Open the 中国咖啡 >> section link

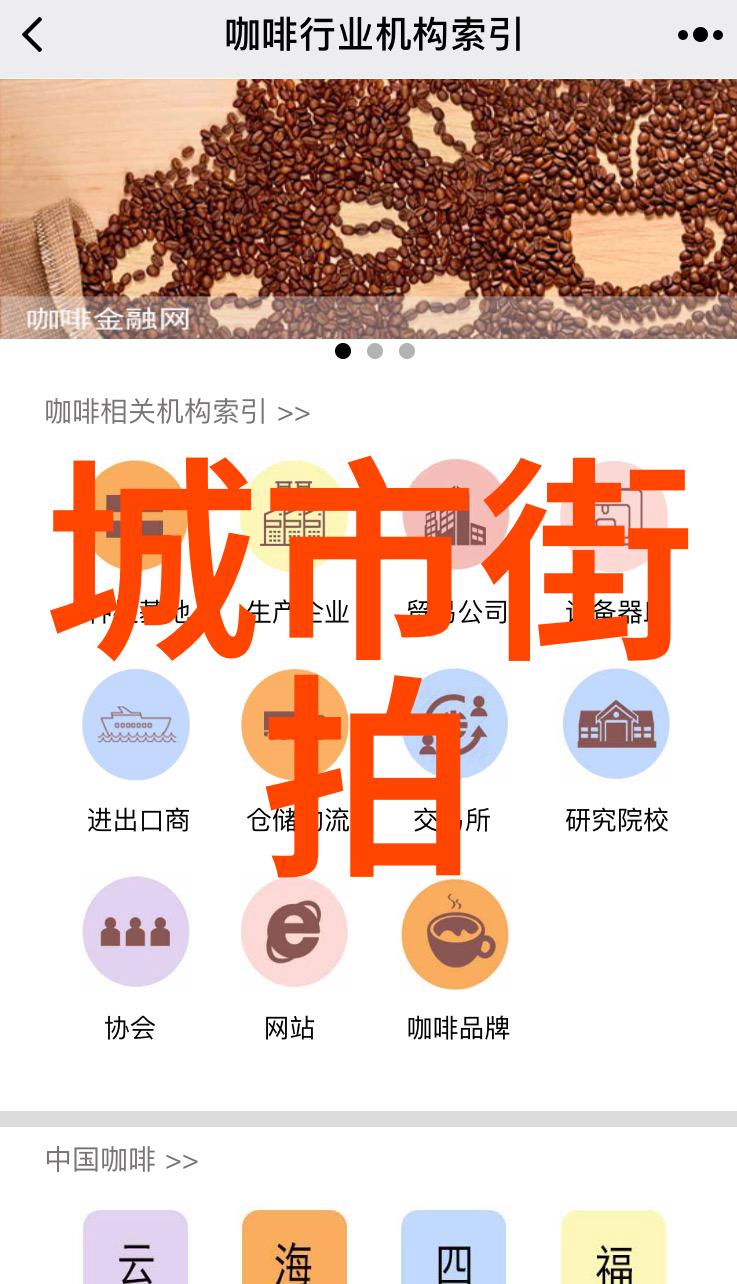point(121,1160)
